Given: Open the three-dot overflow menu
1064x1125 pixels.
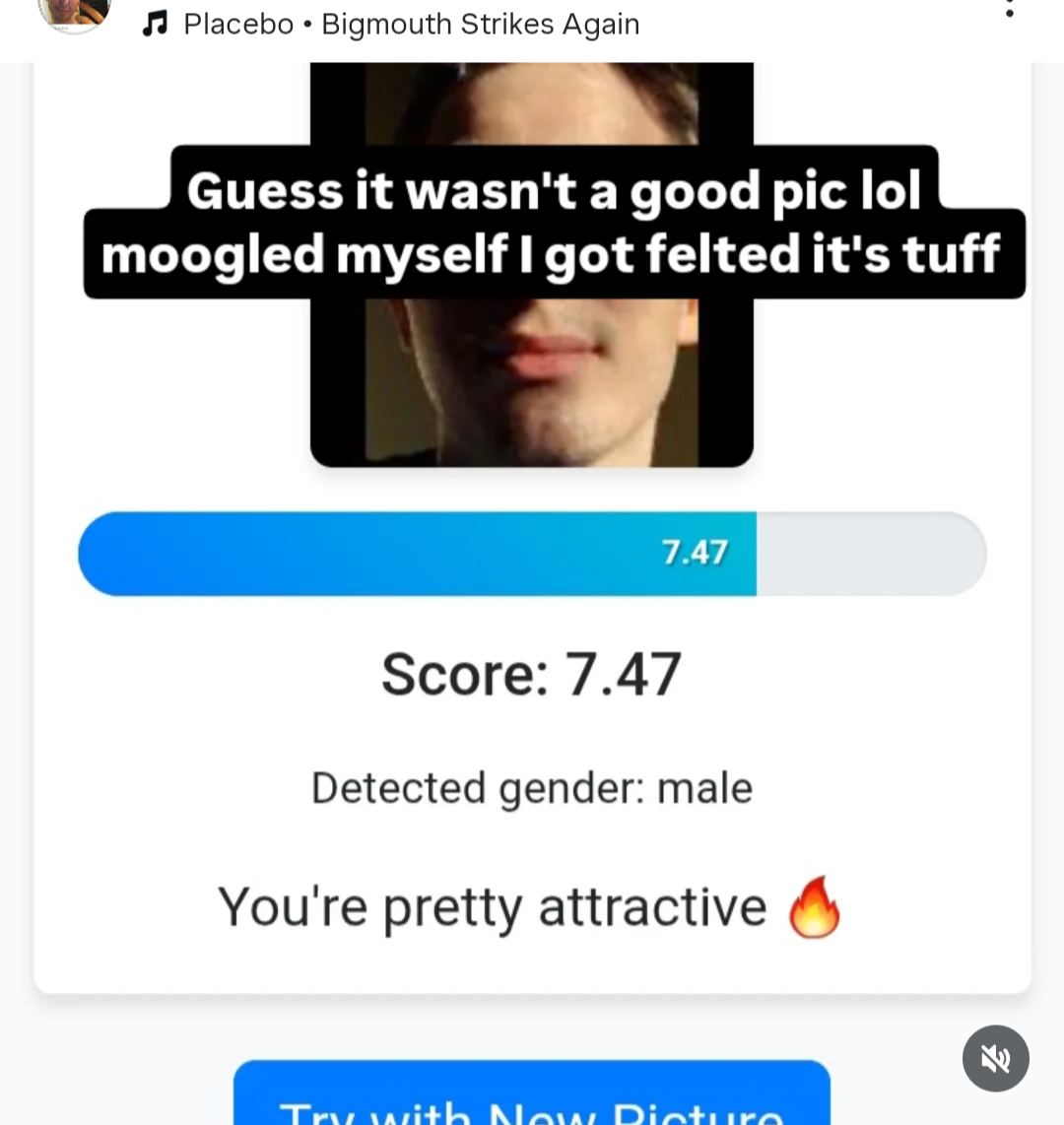Looking at the screenshot, I should 1009,8.
